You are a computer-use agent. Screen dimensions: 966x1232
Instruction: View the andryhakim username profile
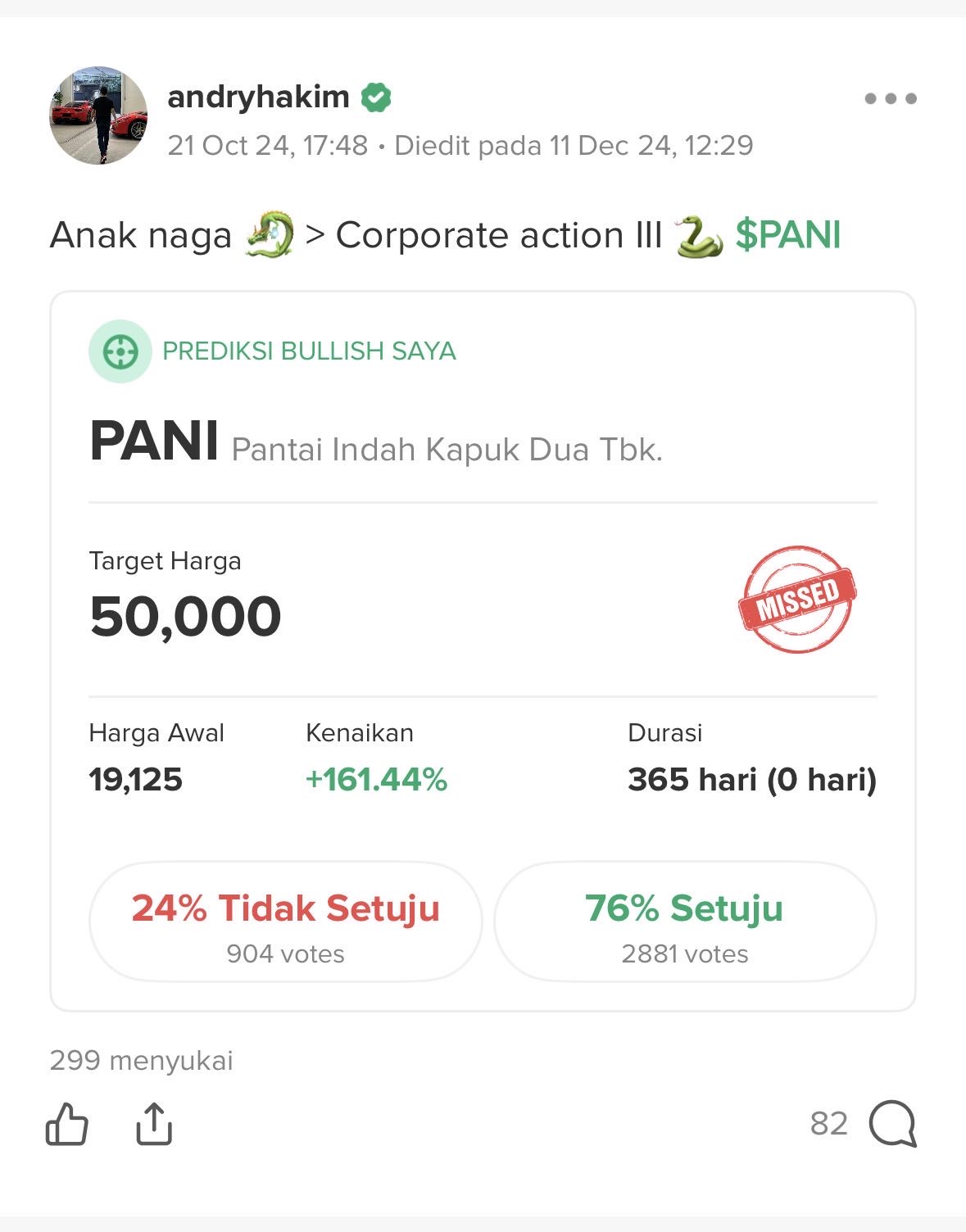coord(258,97)
